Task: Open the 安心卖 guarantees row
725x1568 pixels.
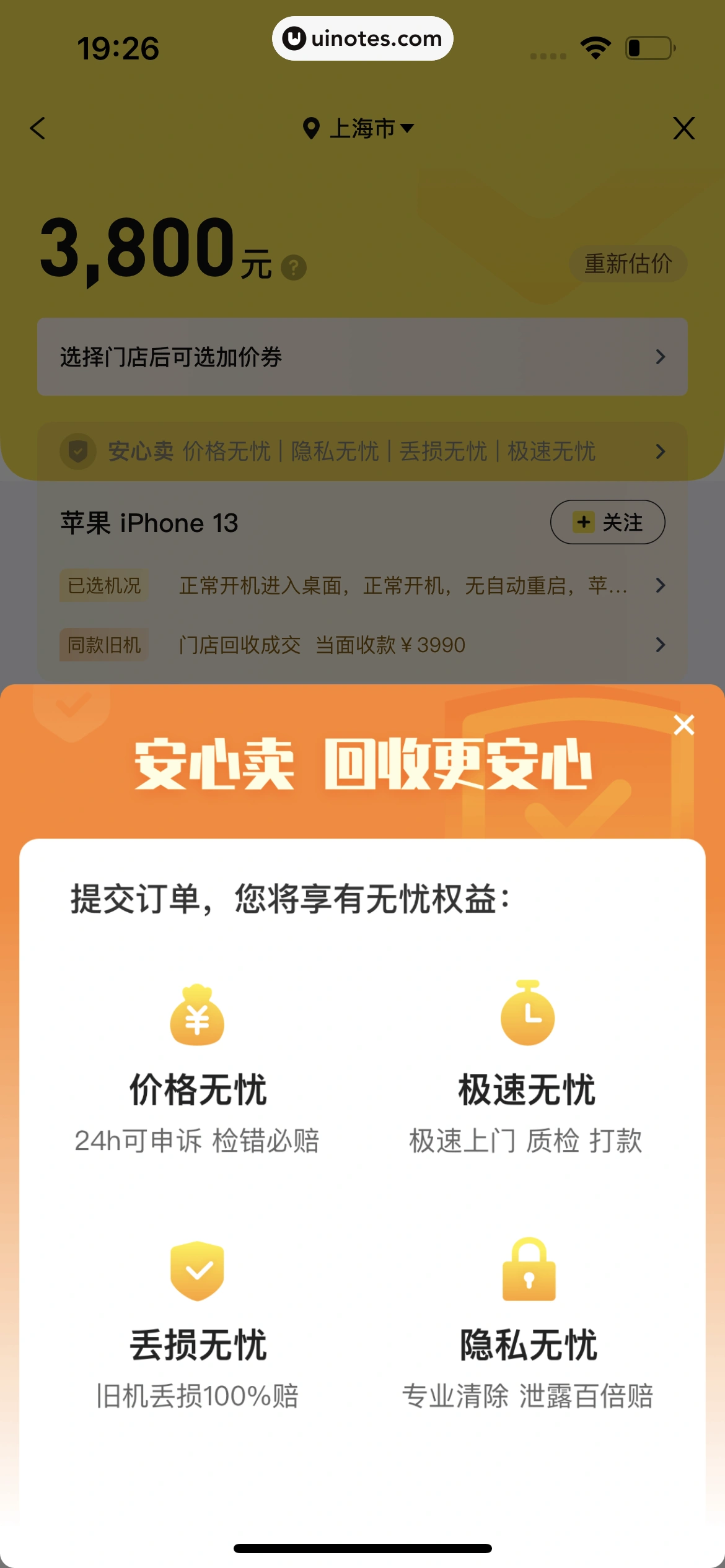Action: 362,451
